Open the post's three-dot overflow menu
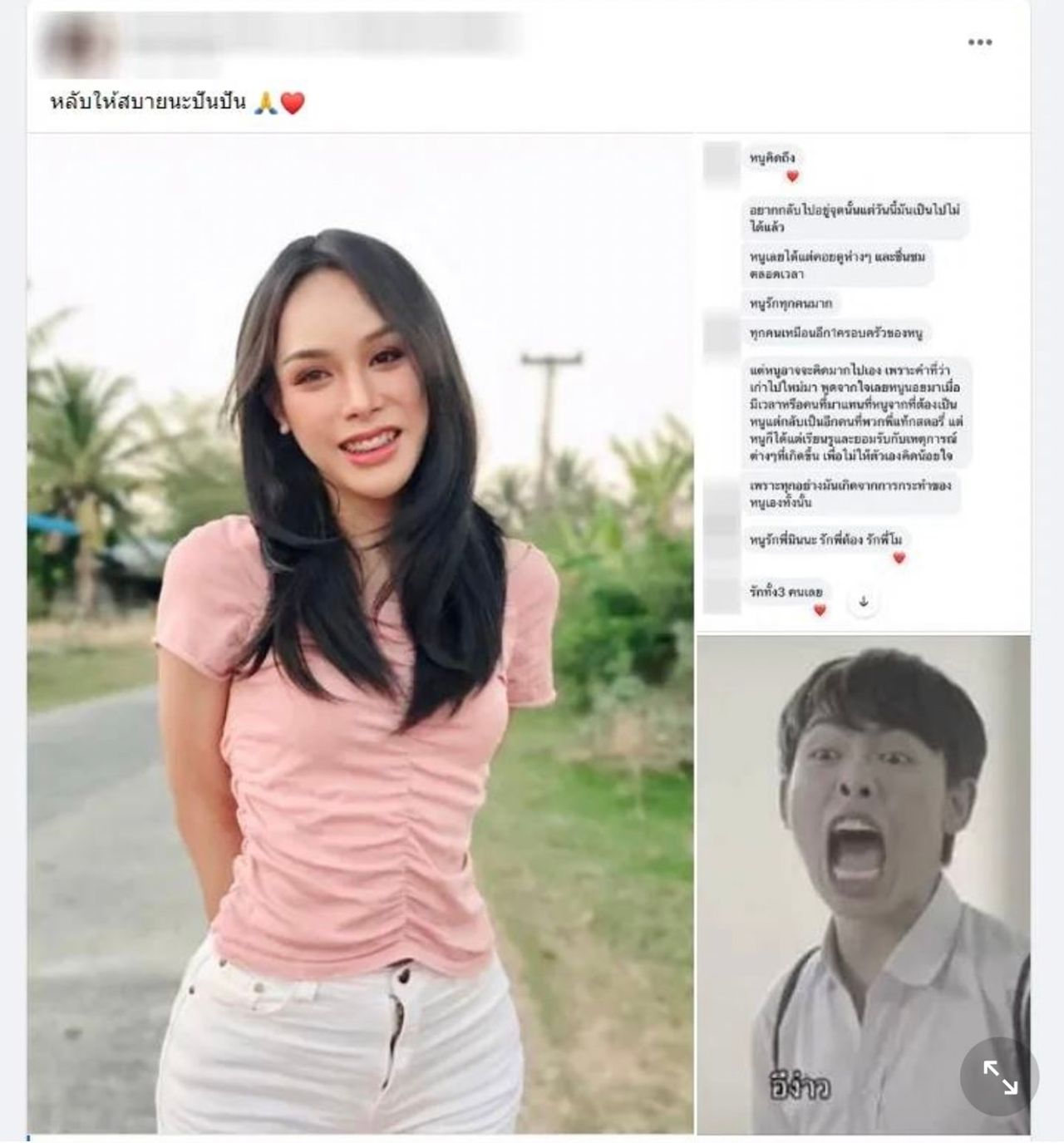Viewport: 1064px width, 1143px height. 979,42
